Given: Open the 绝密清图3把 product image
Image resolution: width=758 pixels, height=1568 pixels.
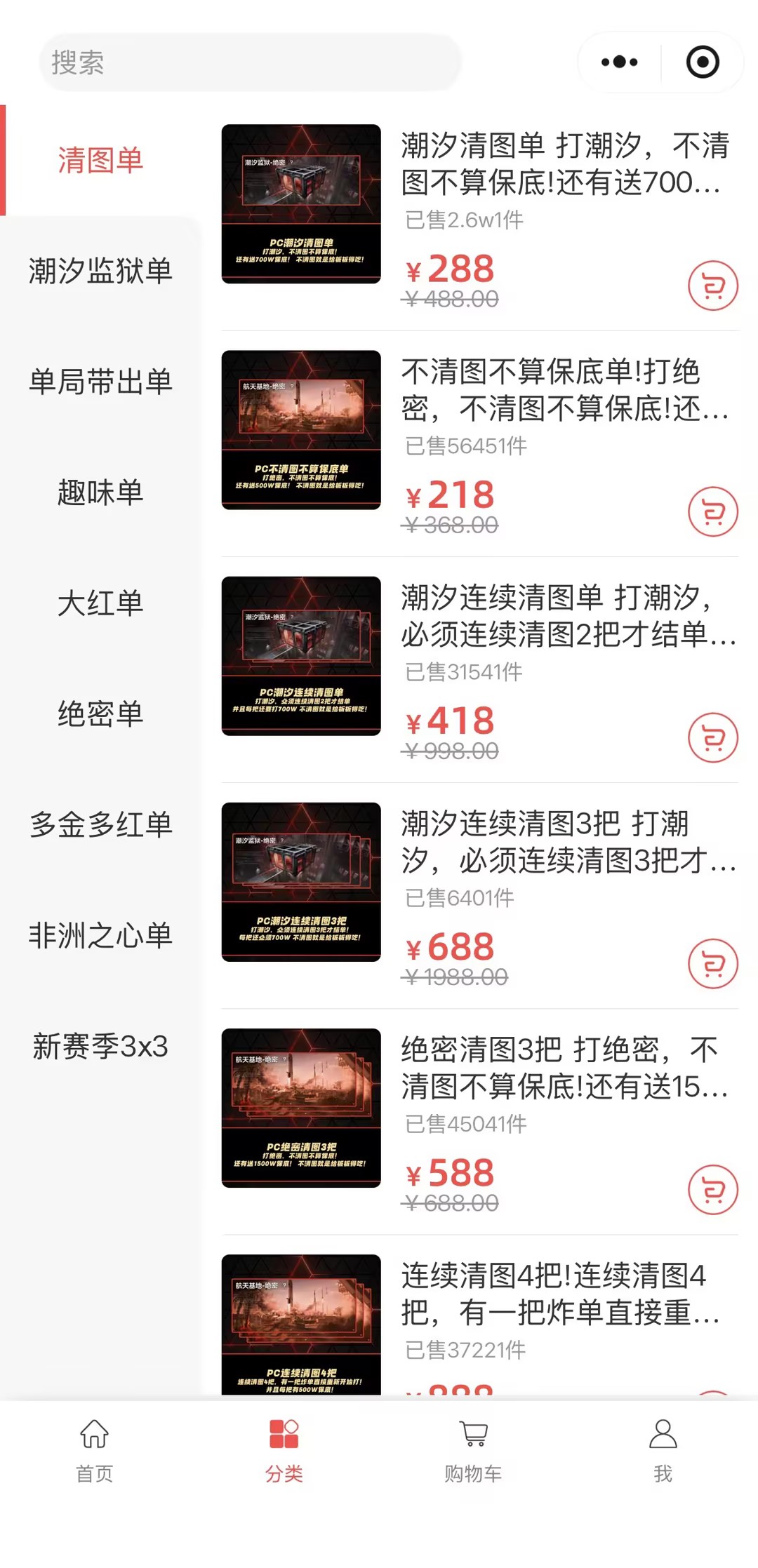Looking at the screenshot, I should (x=301, y=1108).
